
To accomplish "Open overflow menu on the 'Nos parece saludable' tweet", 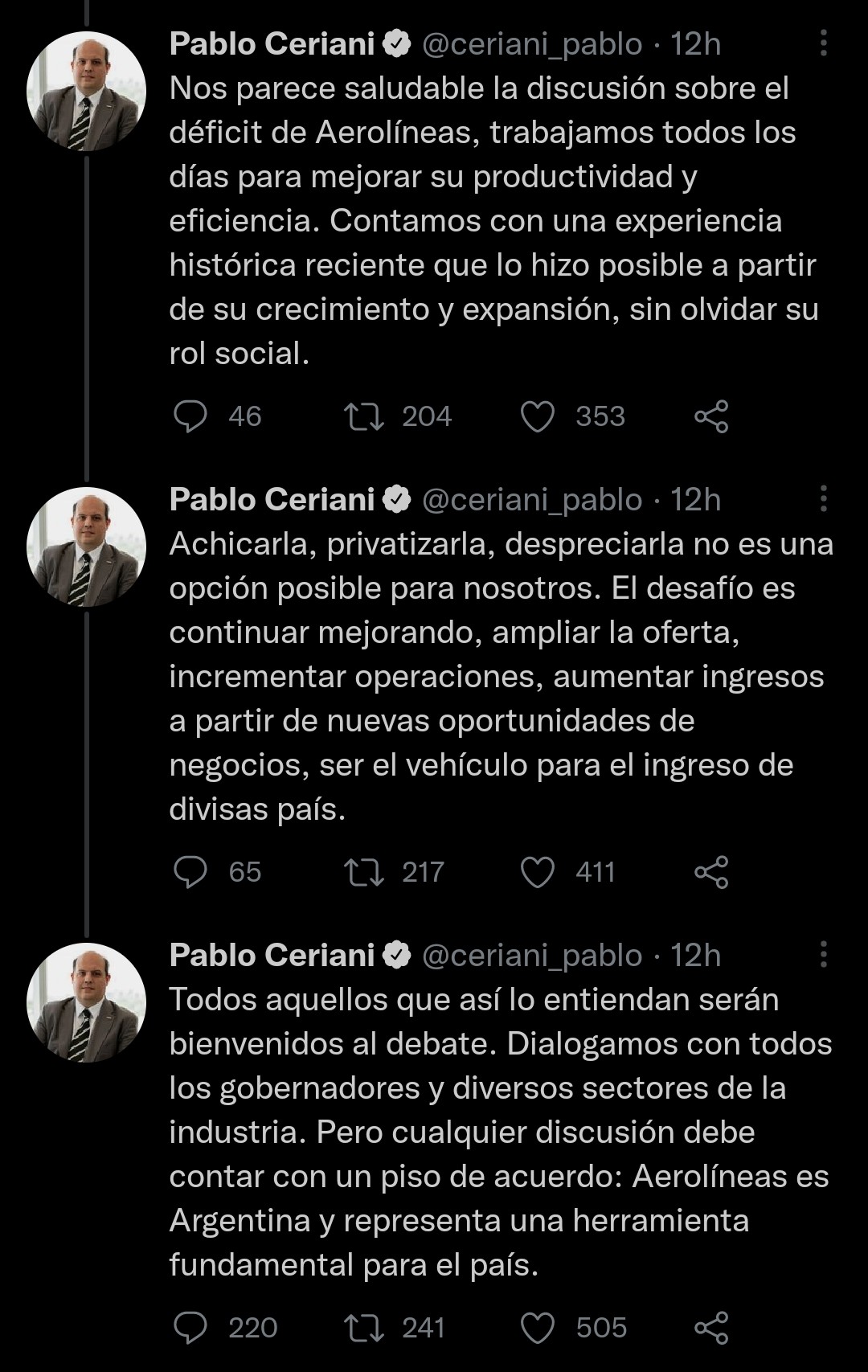I will [x=823, y=43].
